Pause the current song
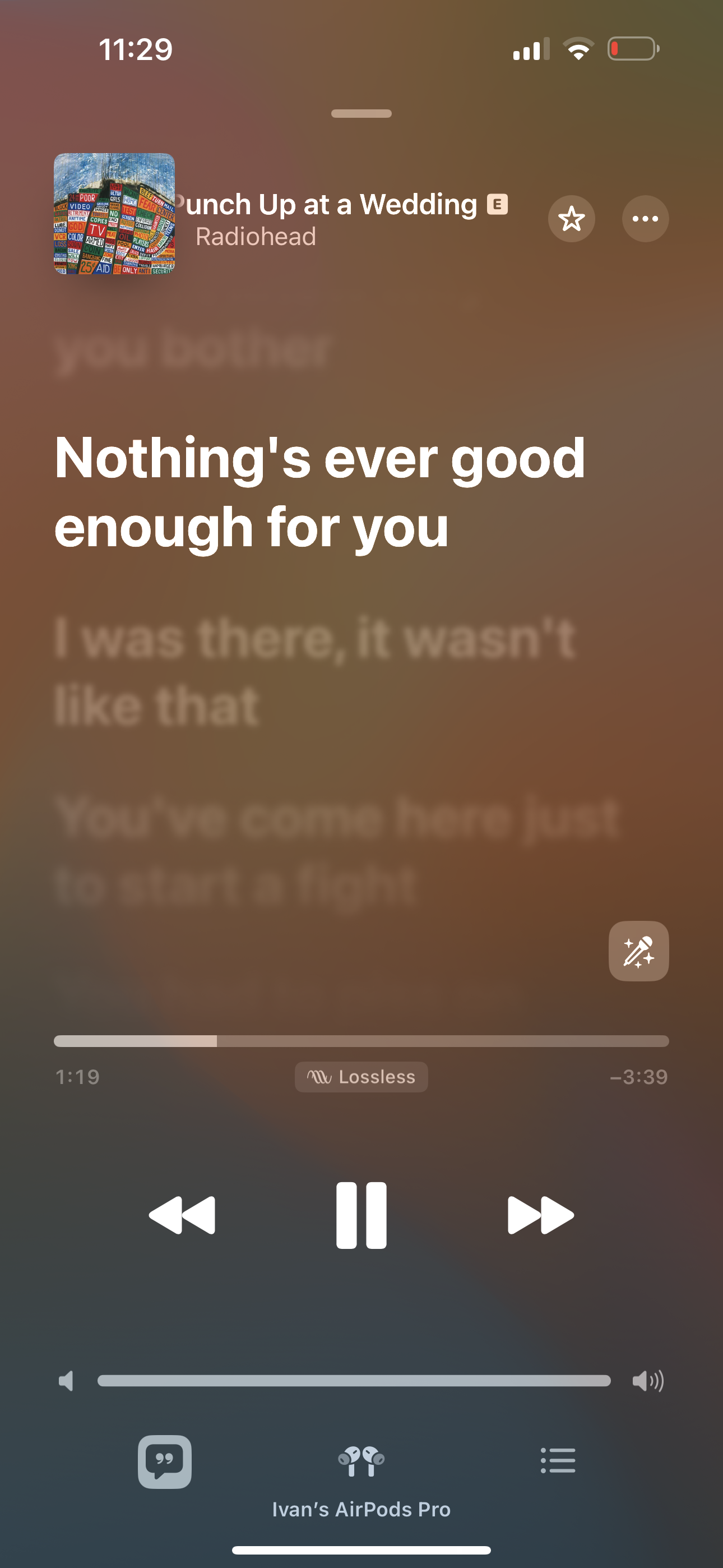The width and height of the screenshot is (723, 1568). coord(361,1215)
